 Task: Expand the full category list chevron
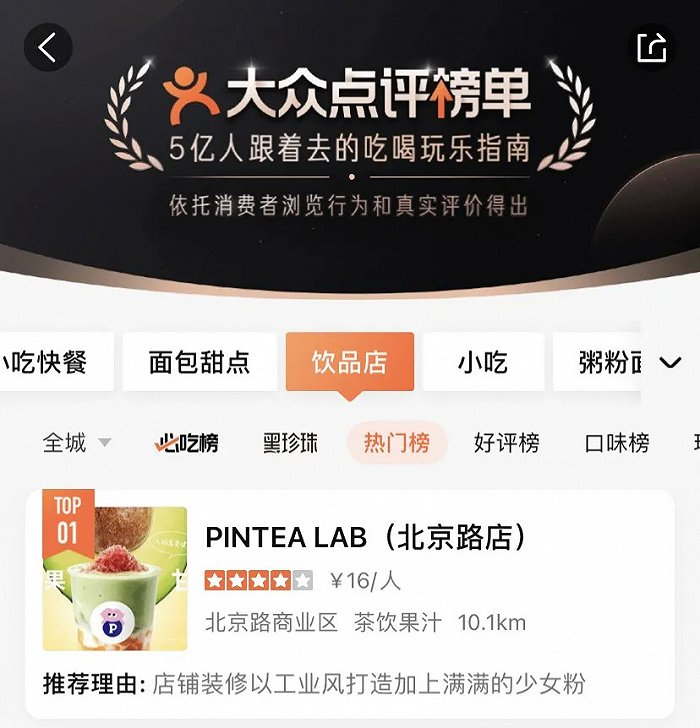(670, 362)
